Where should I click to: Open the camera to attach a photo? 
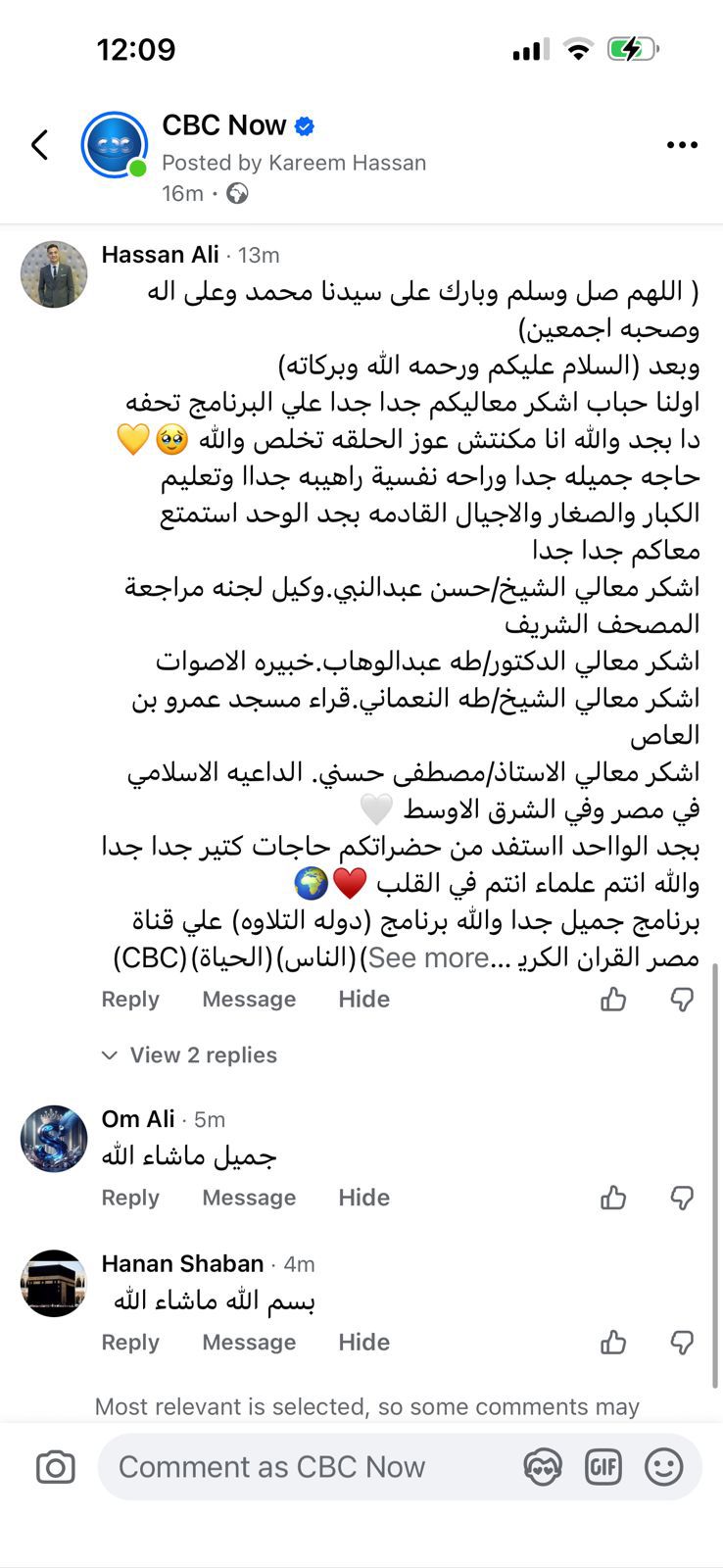56,1467
